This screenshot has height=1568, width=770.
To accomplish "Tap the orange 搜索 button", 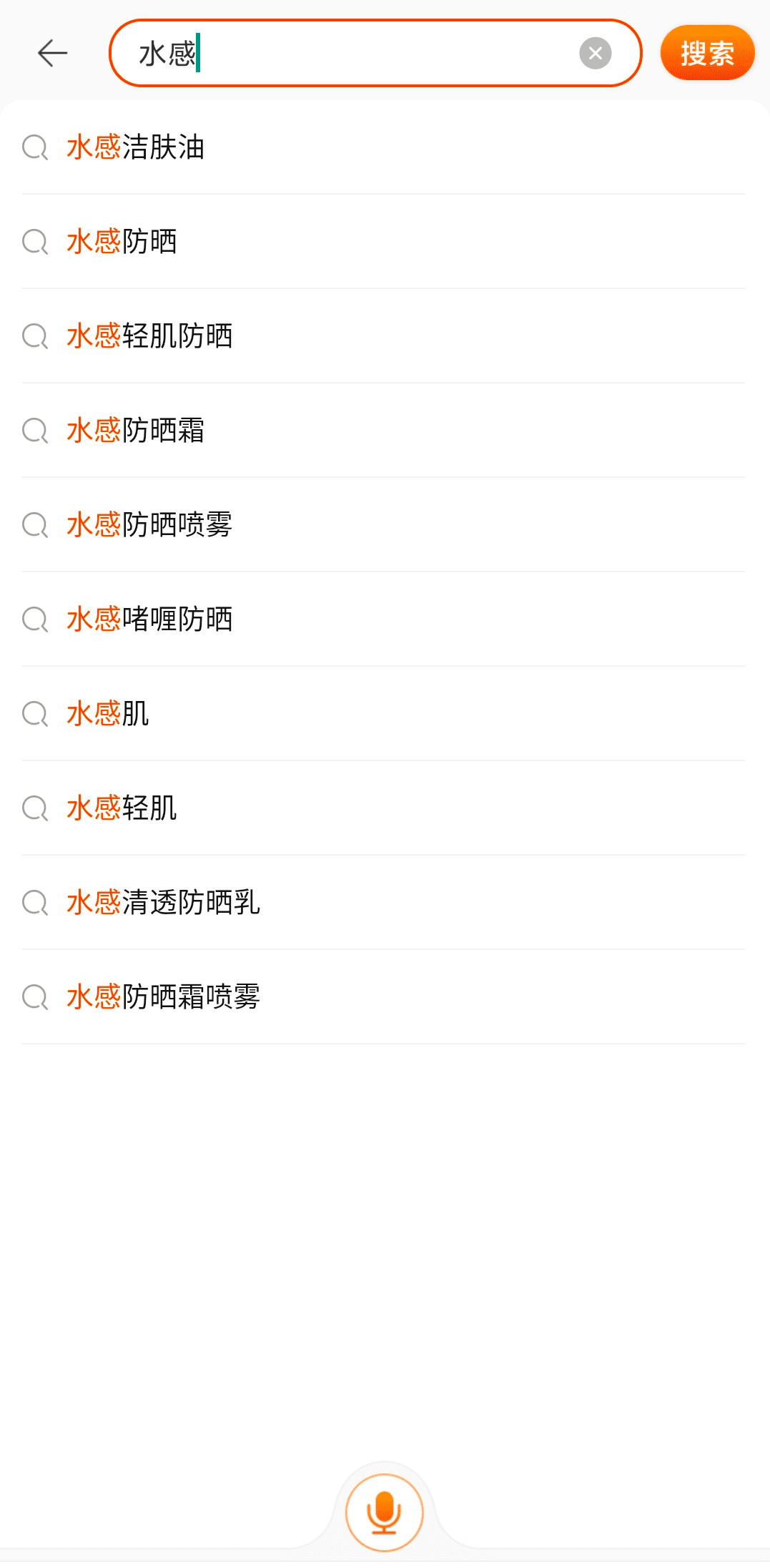I will pyautogui.click(x=706, y=53).
